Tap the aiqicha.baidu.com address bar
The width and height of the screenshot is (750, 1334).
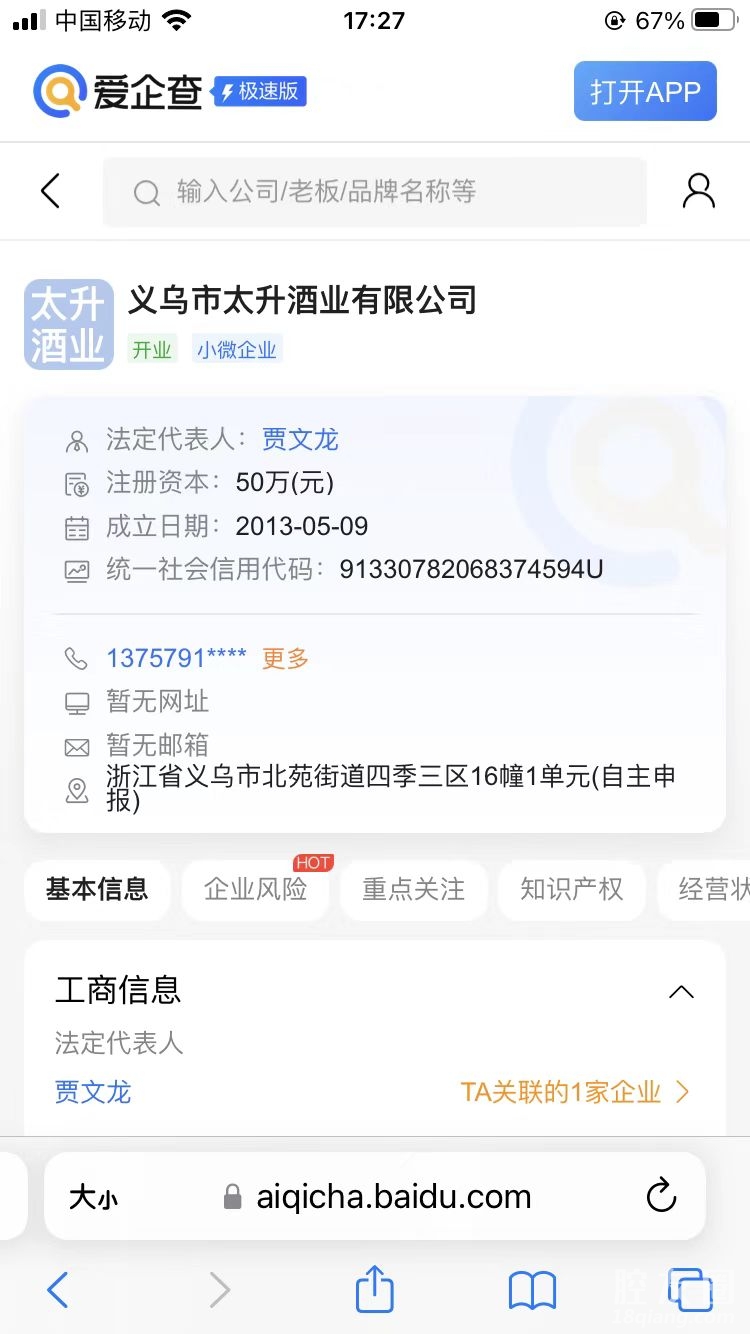[x=393, y=1197]
